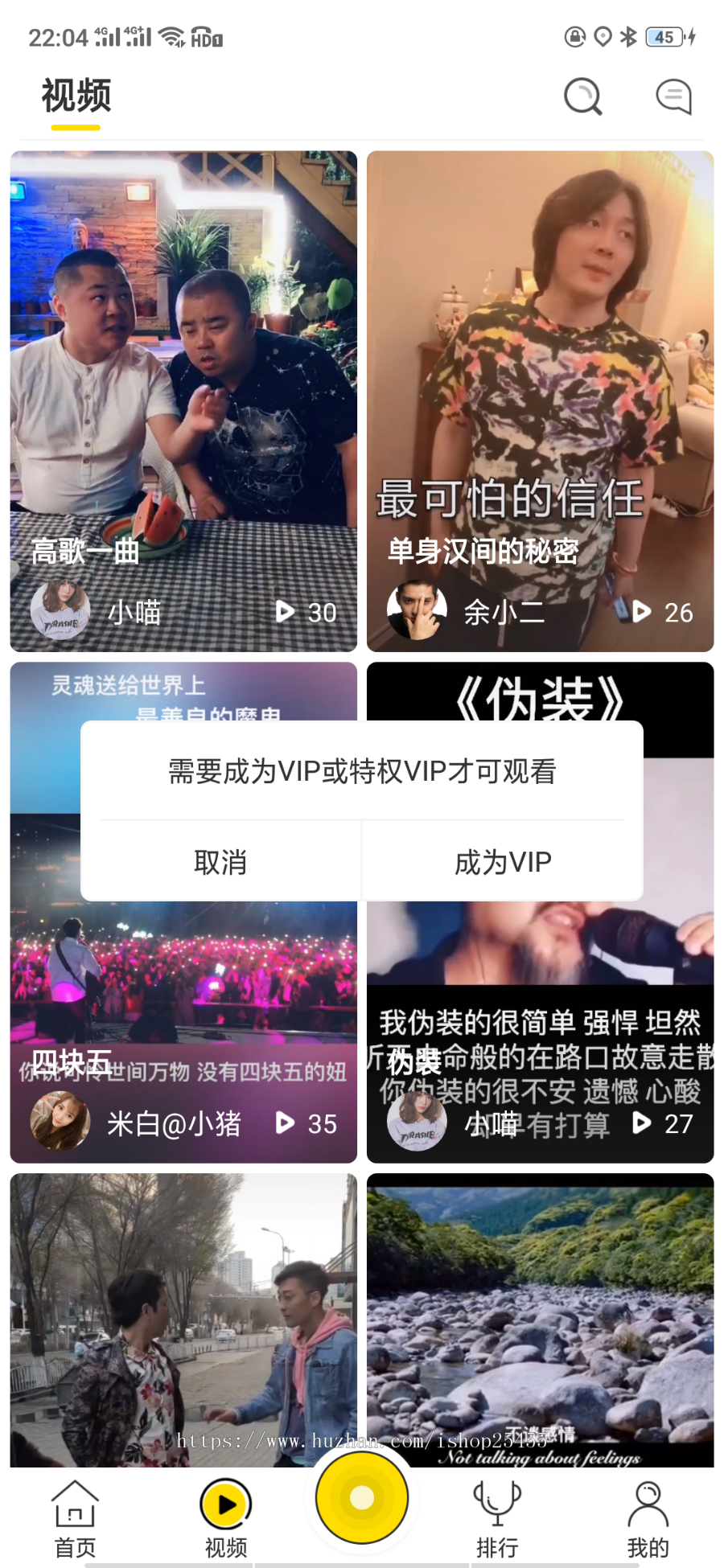Viewport: 724px width, 1568px height.
Task: Open the messages icon in the top bar
Action: (x=673, y=96)
